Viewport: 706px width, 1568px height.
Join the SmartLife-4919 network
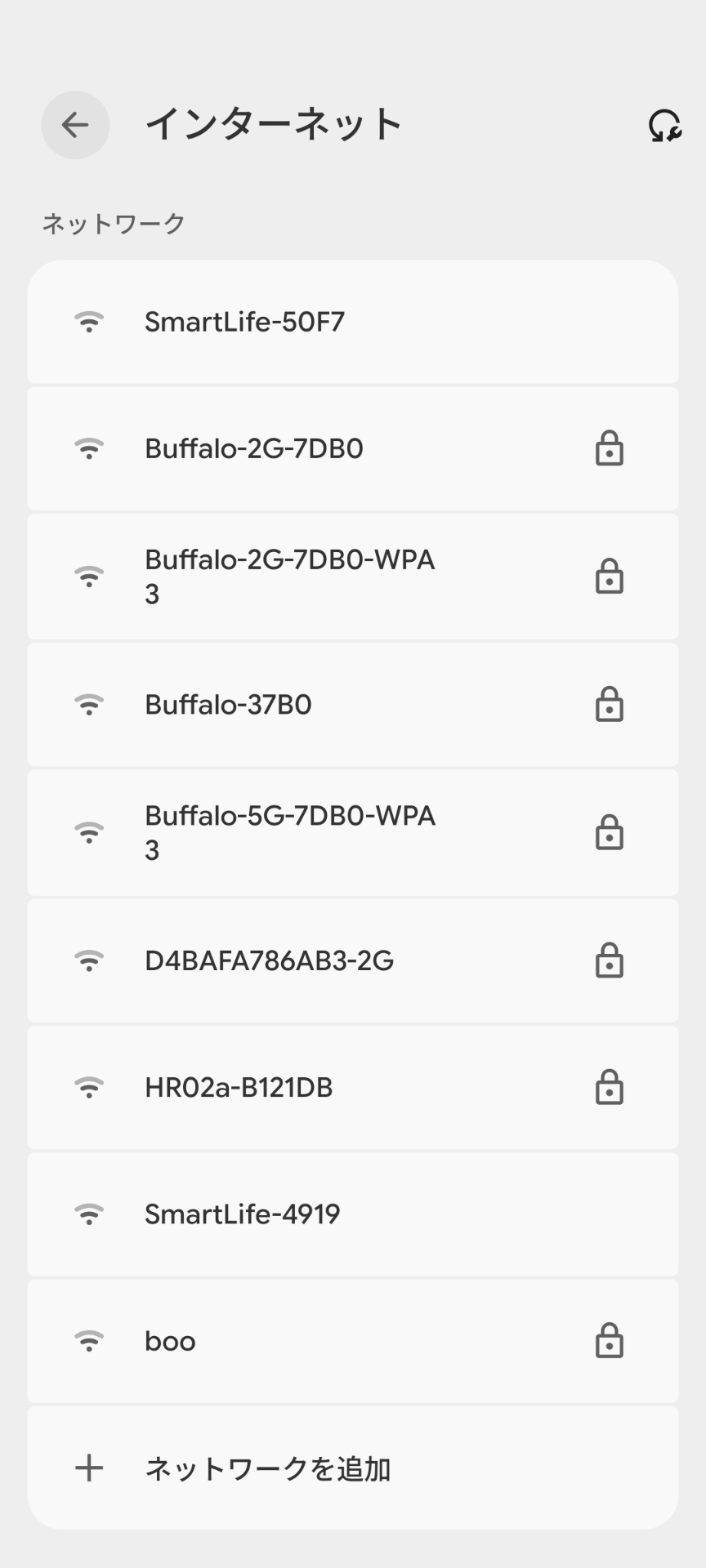coord(351,1214)
